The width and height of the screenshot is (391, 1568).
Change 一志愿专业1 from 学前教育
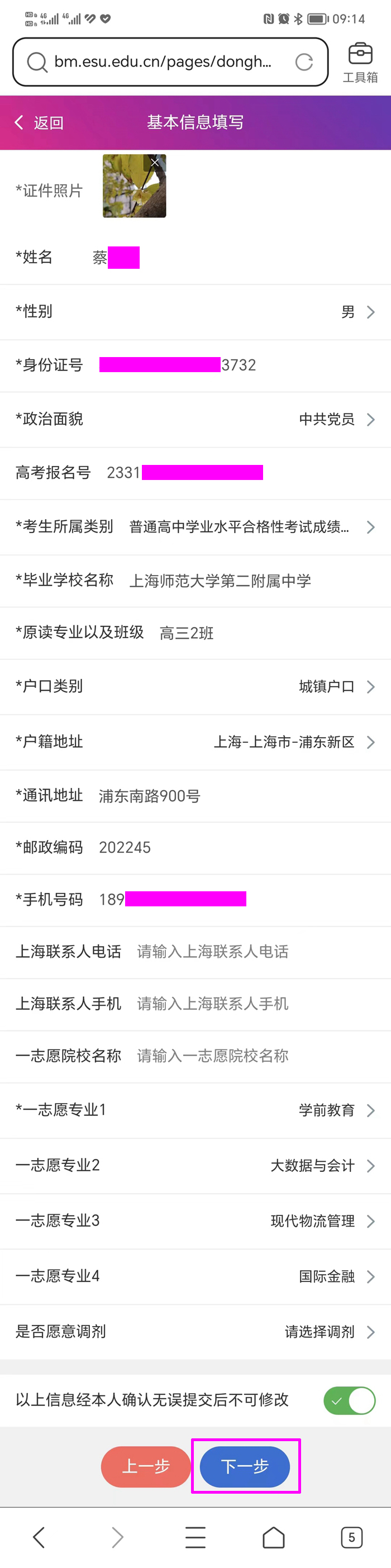coord(336,1110)
